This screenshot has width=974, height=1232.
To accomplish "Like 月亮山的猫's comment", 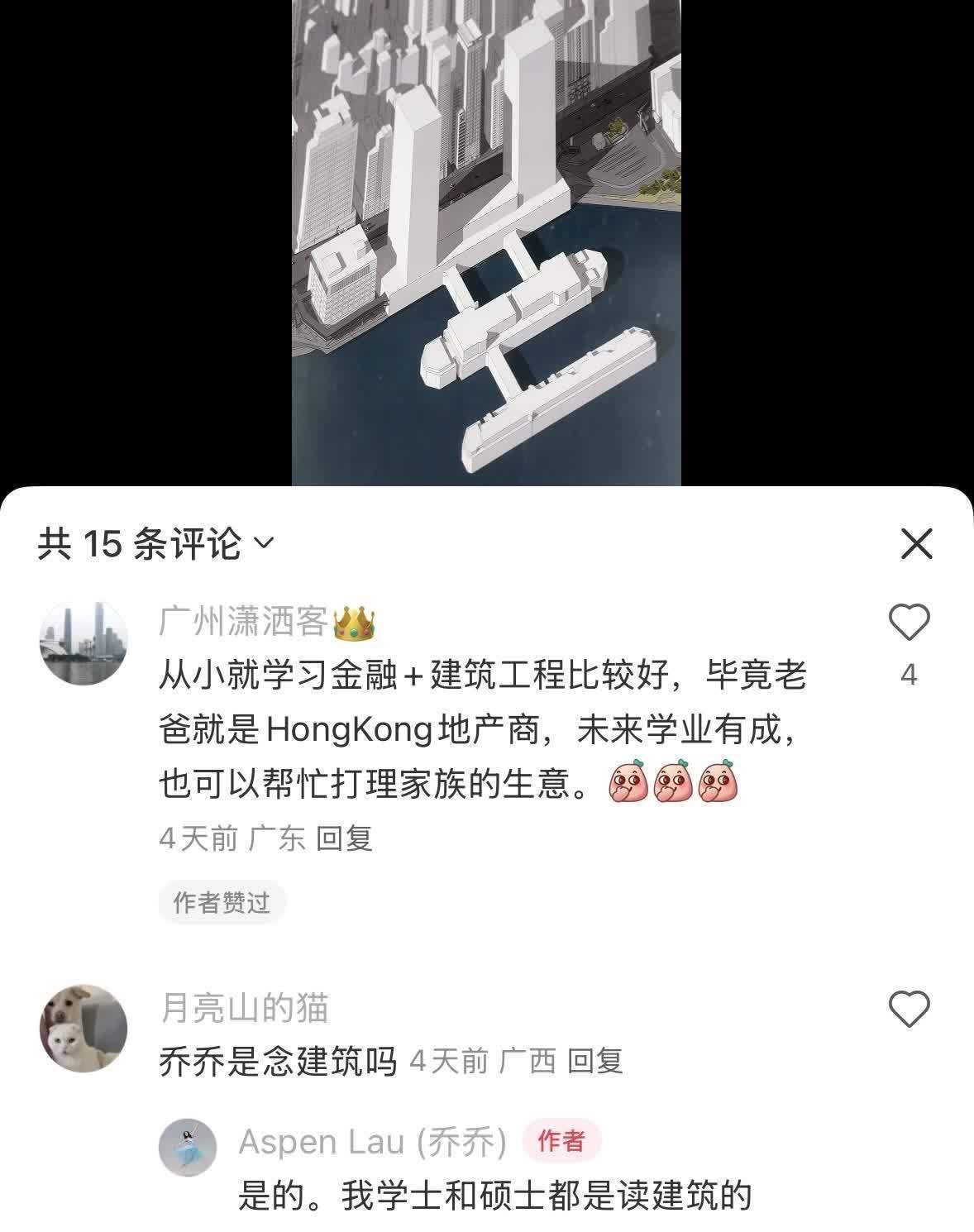I will pos(909,1009).
